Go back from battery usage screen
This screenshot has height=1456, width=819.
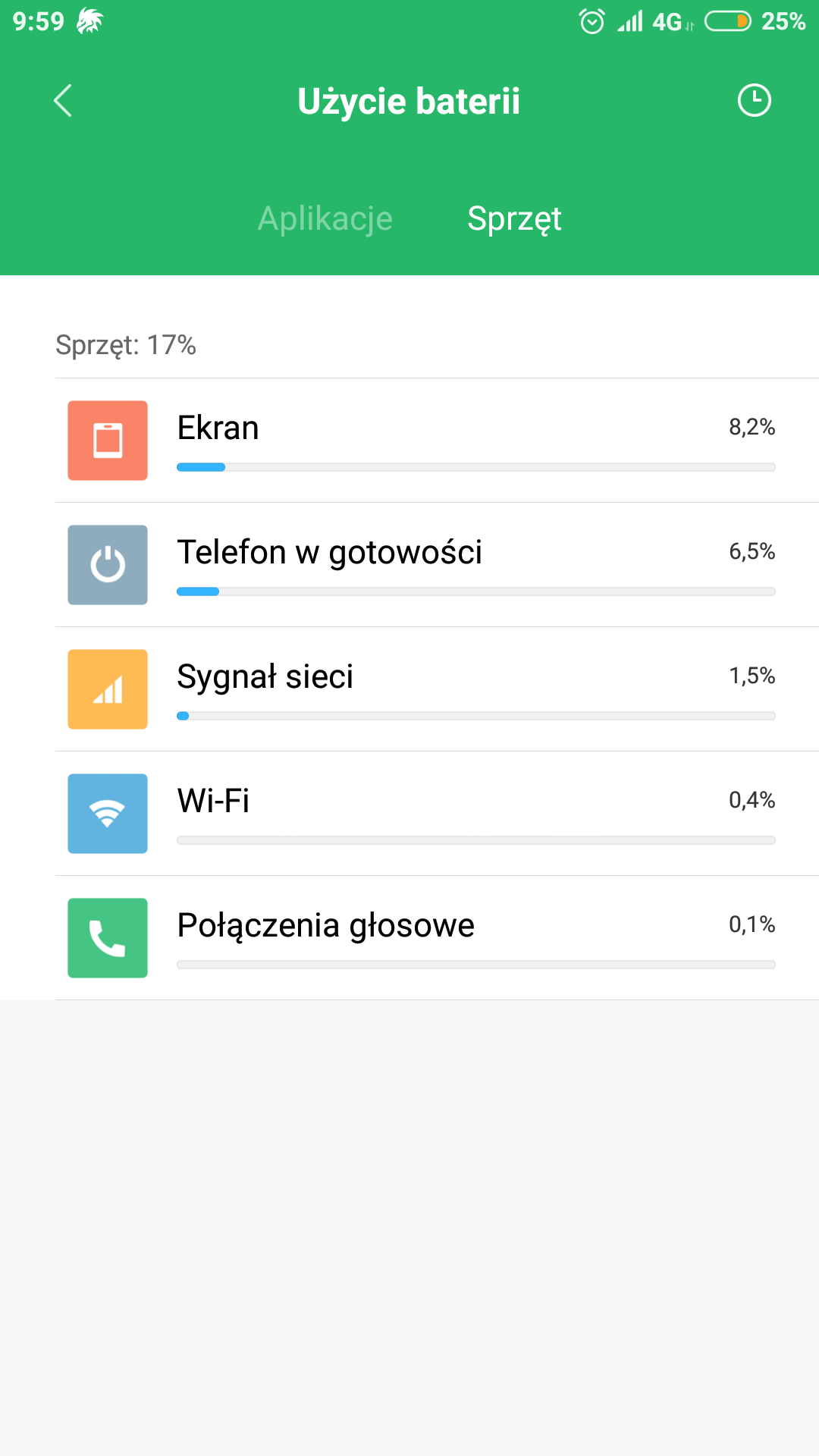click(x=63, y=101)
